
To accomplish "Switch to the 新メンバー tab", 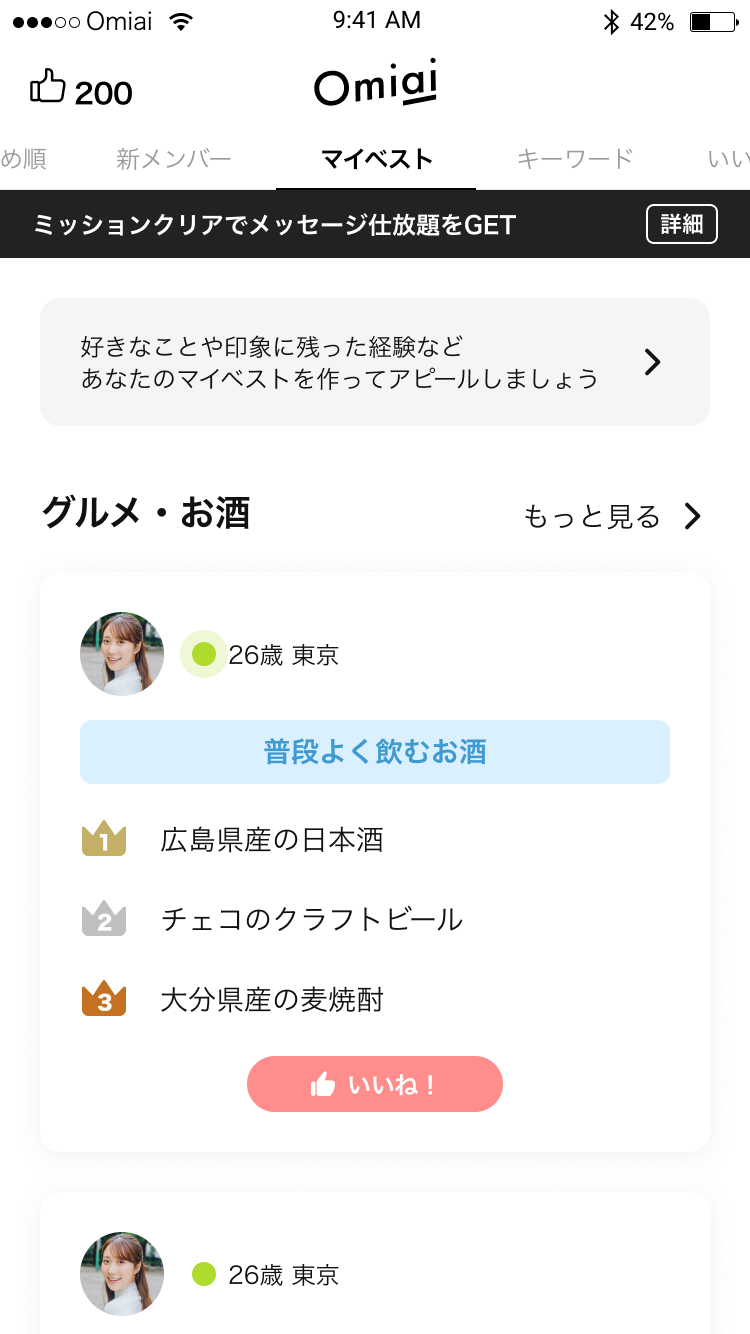I will pyautogui.click(x=171, y=158).
